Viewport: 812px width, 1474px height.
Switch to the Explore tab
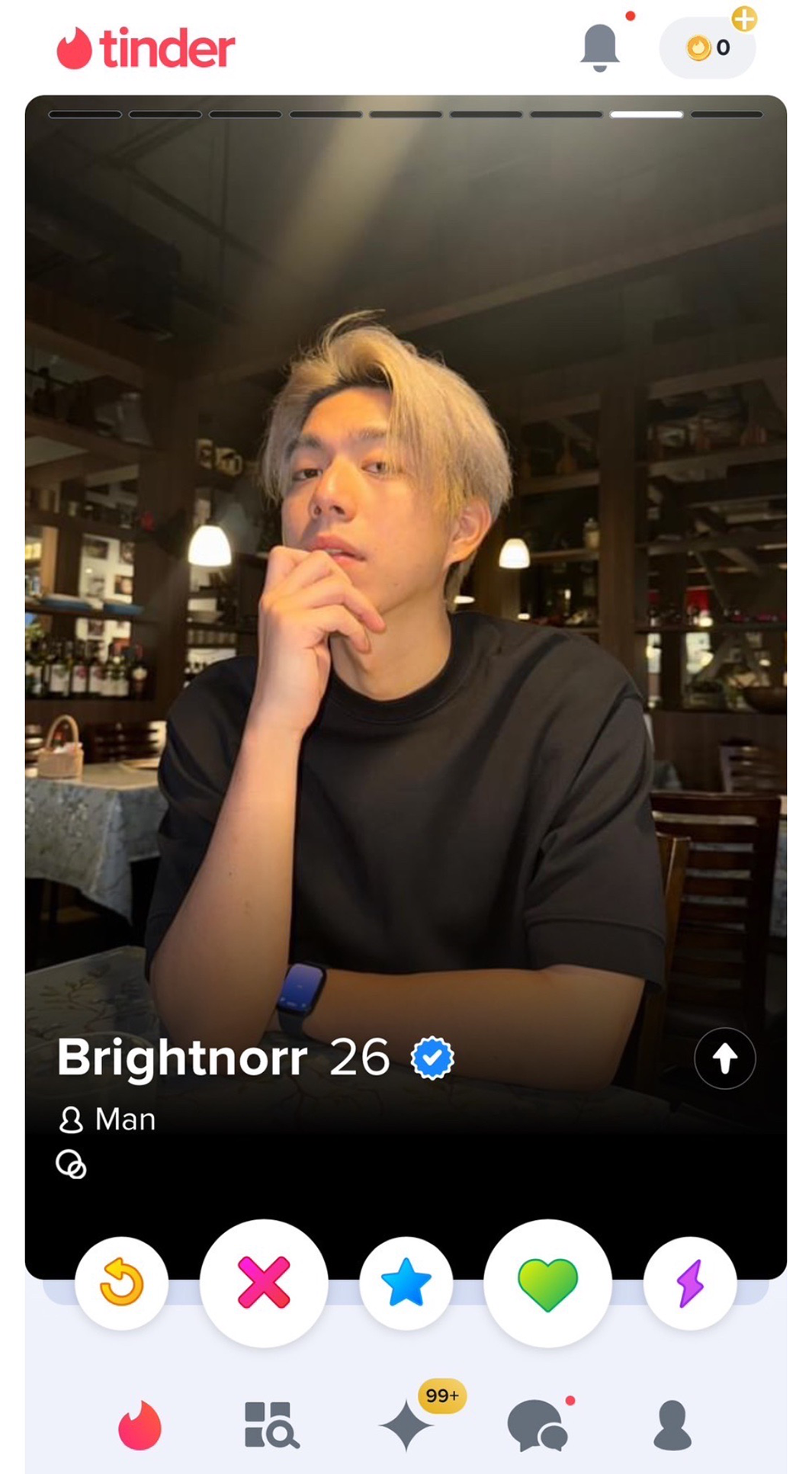(271, 1424)
